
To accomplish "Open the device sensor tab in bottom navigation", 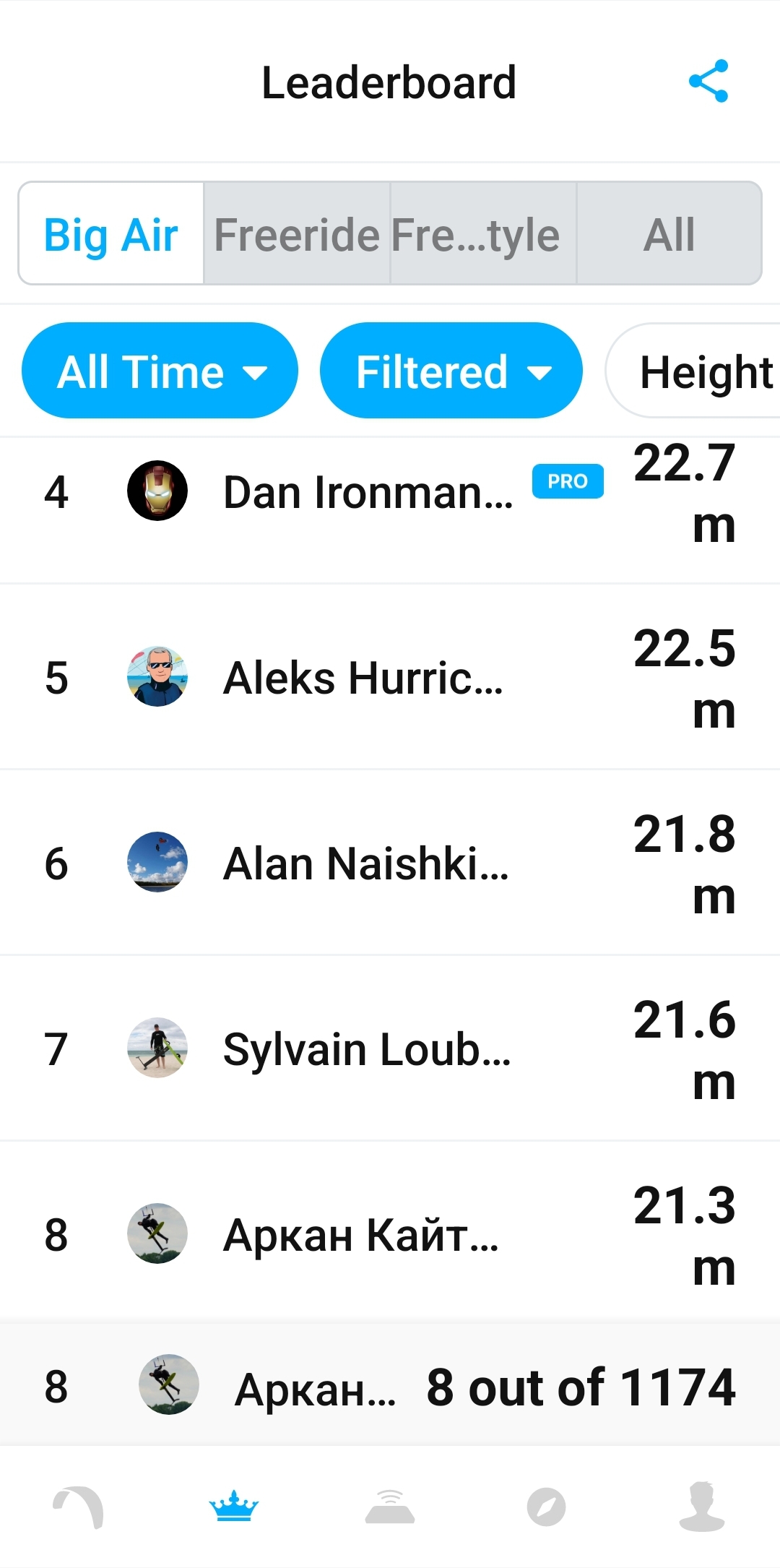I will 390,1507.
